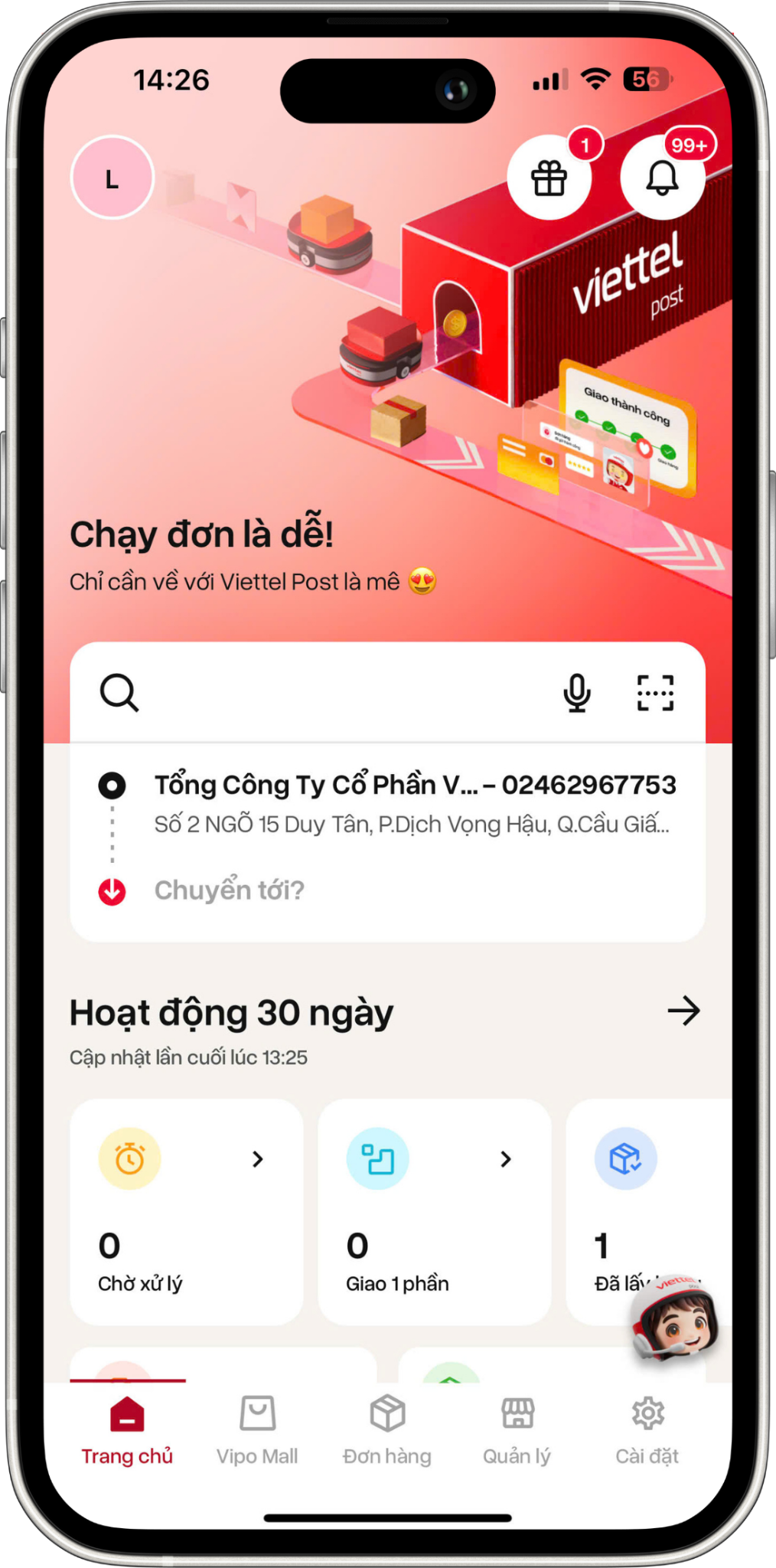Go to the Trang chủ tab
This screenshot has width=776, height=1568.
click(127, 1429)
